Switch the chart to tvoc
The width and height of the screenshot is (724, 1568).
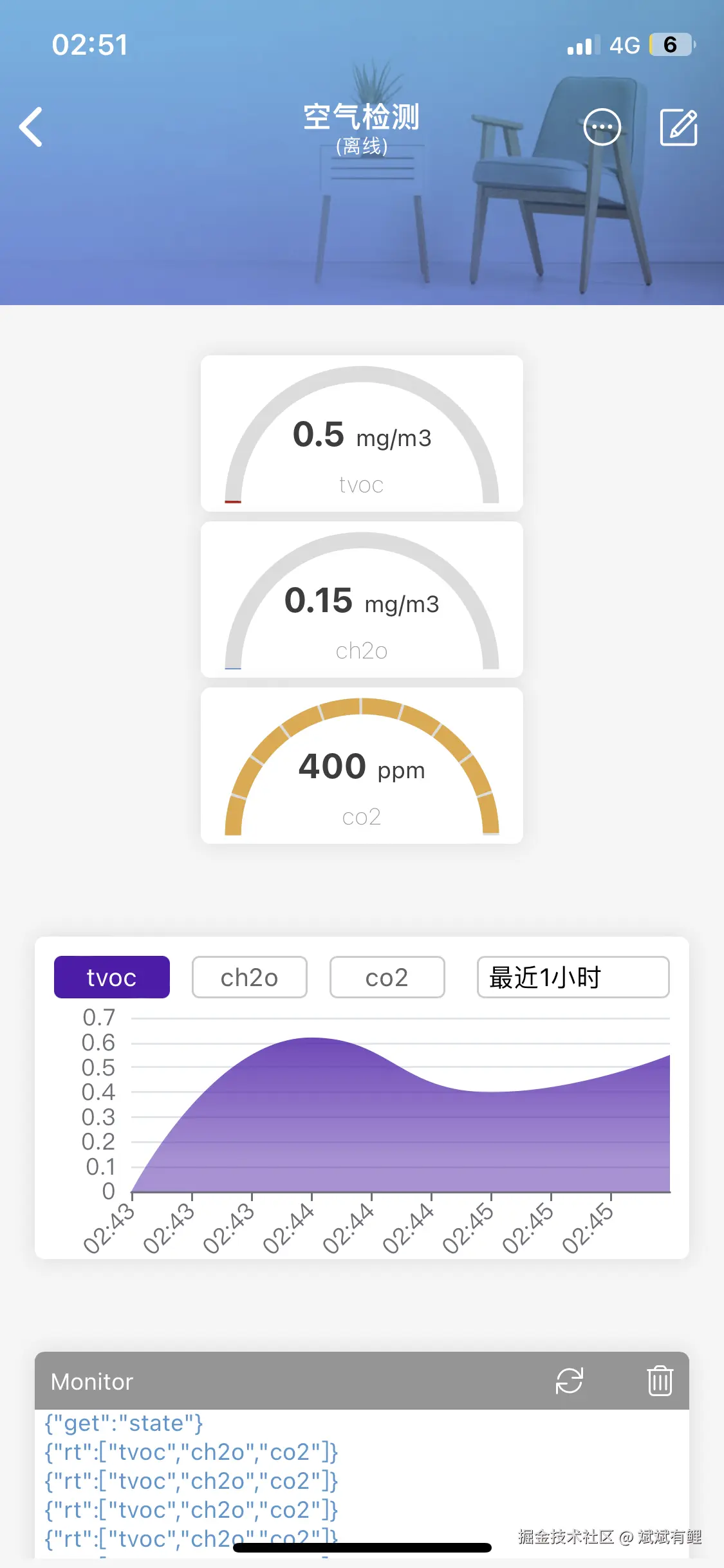coord(112,977)
